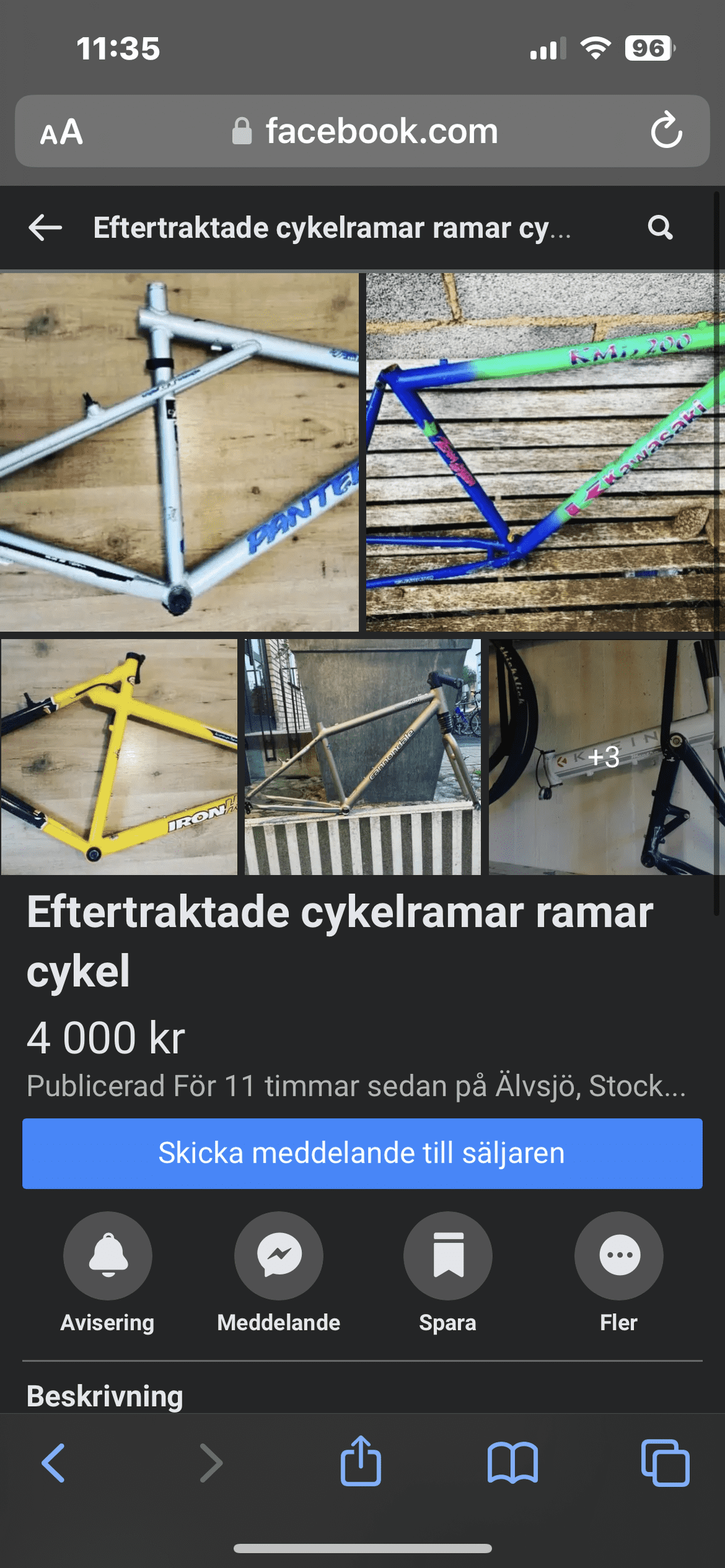This screenshot has height=1568, width=725.
Task: Tap Skicka meddelande till säljaren
Action: [362, 1153]
